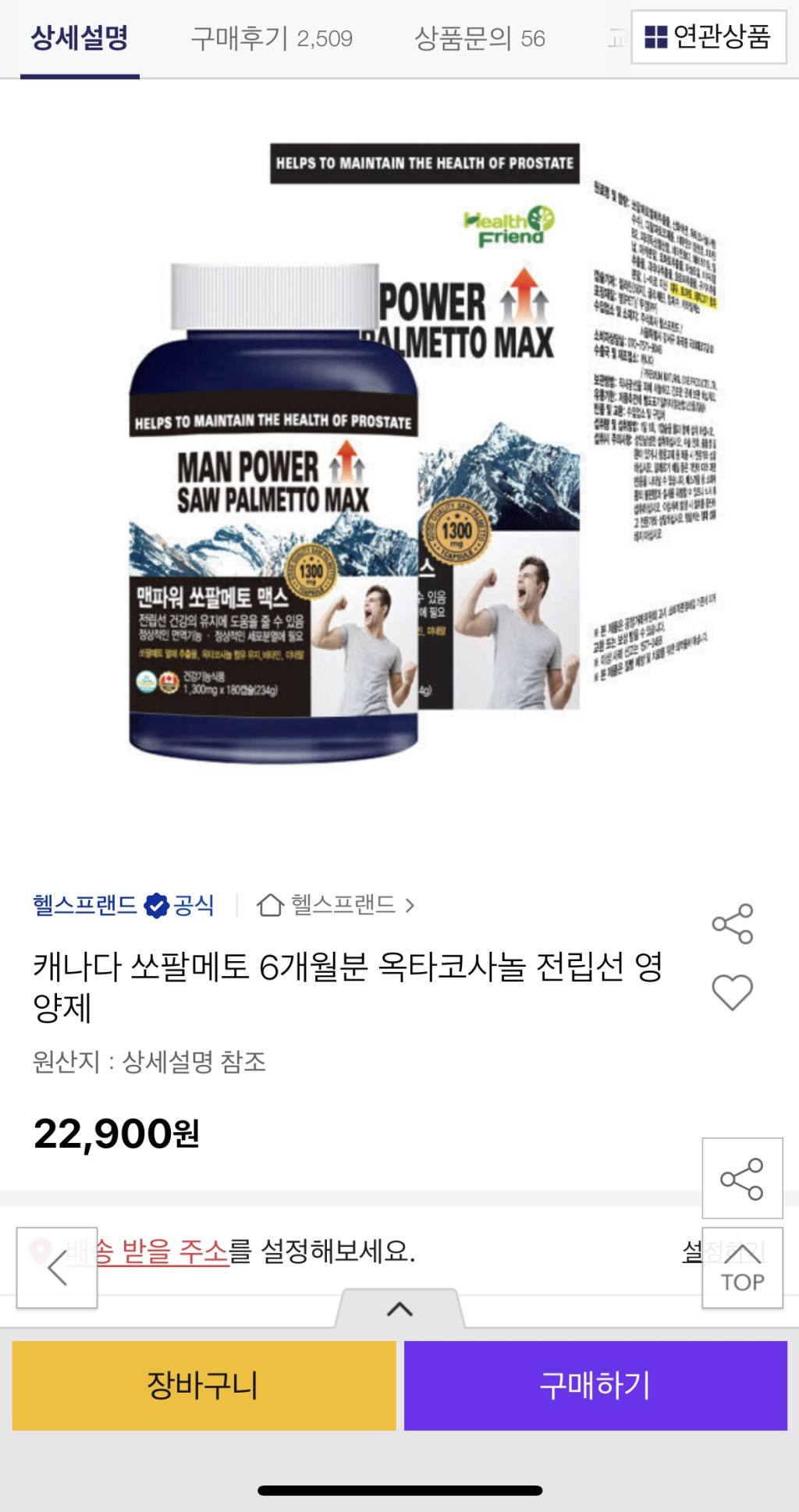Click the blue 공식 verification badge
The height and width of the screenshot is (1512, 799).
coord(158,906)
